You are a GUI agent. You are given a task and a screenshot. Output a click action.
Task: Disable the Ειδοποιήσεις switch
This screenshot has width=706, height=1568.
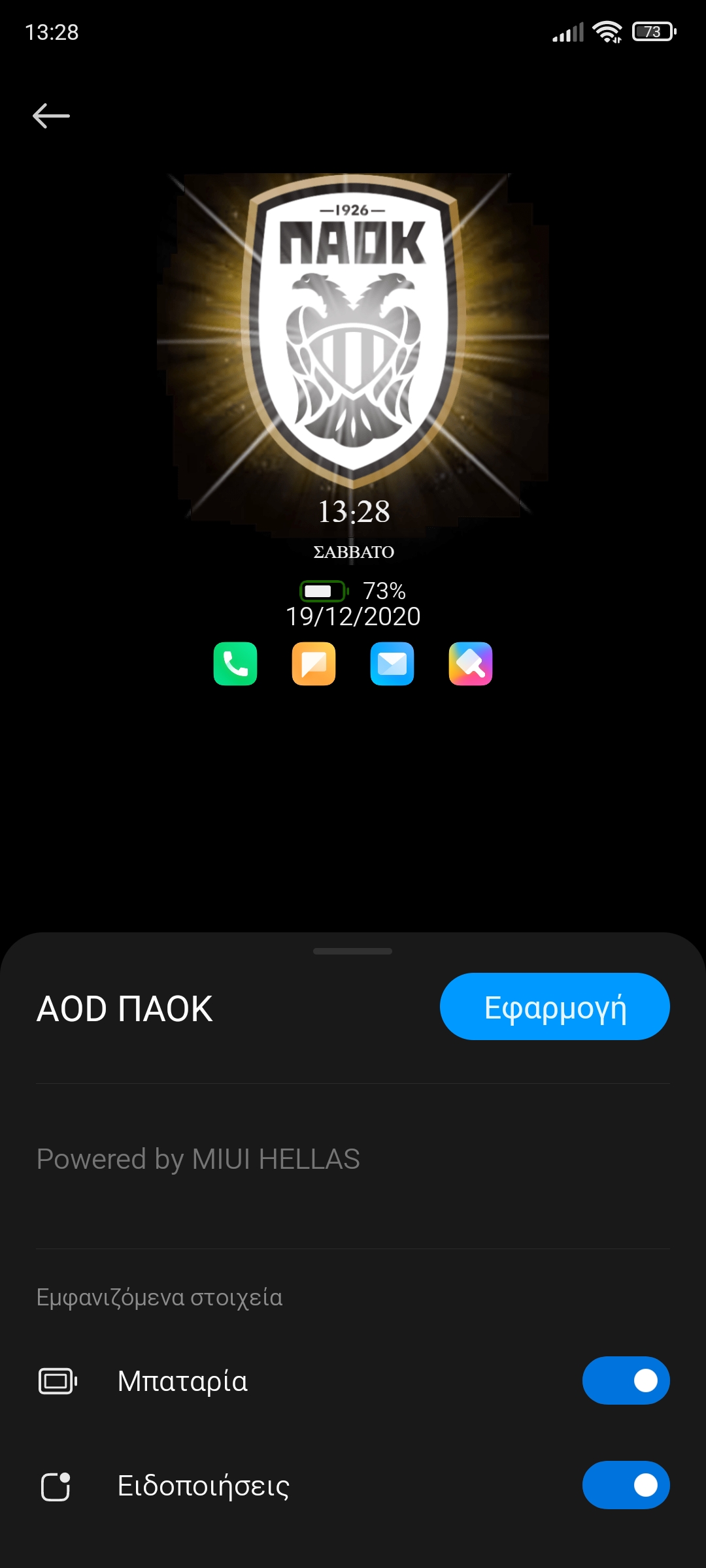pos(626,1485)
